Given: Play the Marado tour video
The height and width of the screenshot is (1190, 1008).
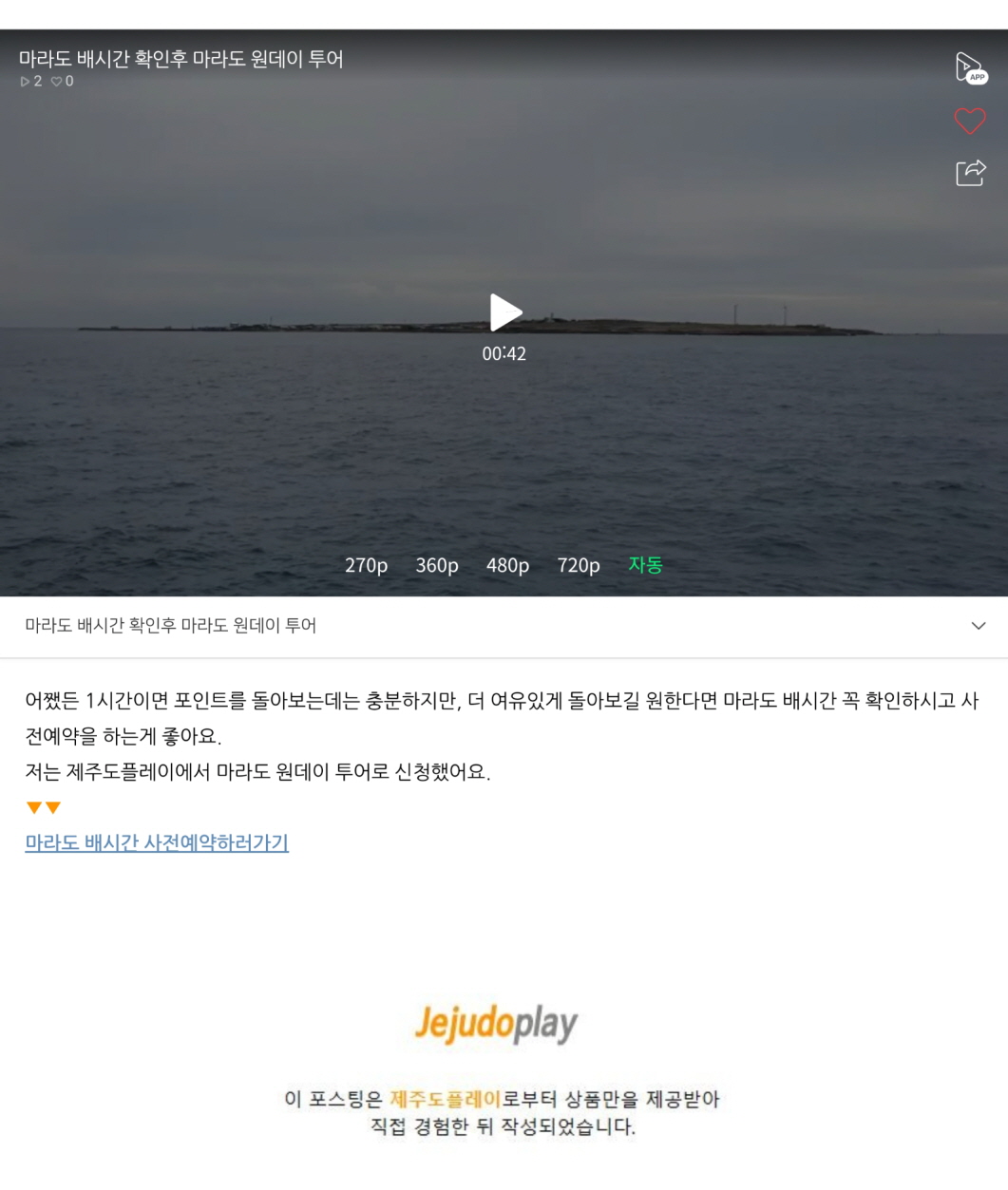Looking at the screenshot, I should click(505, 312).
